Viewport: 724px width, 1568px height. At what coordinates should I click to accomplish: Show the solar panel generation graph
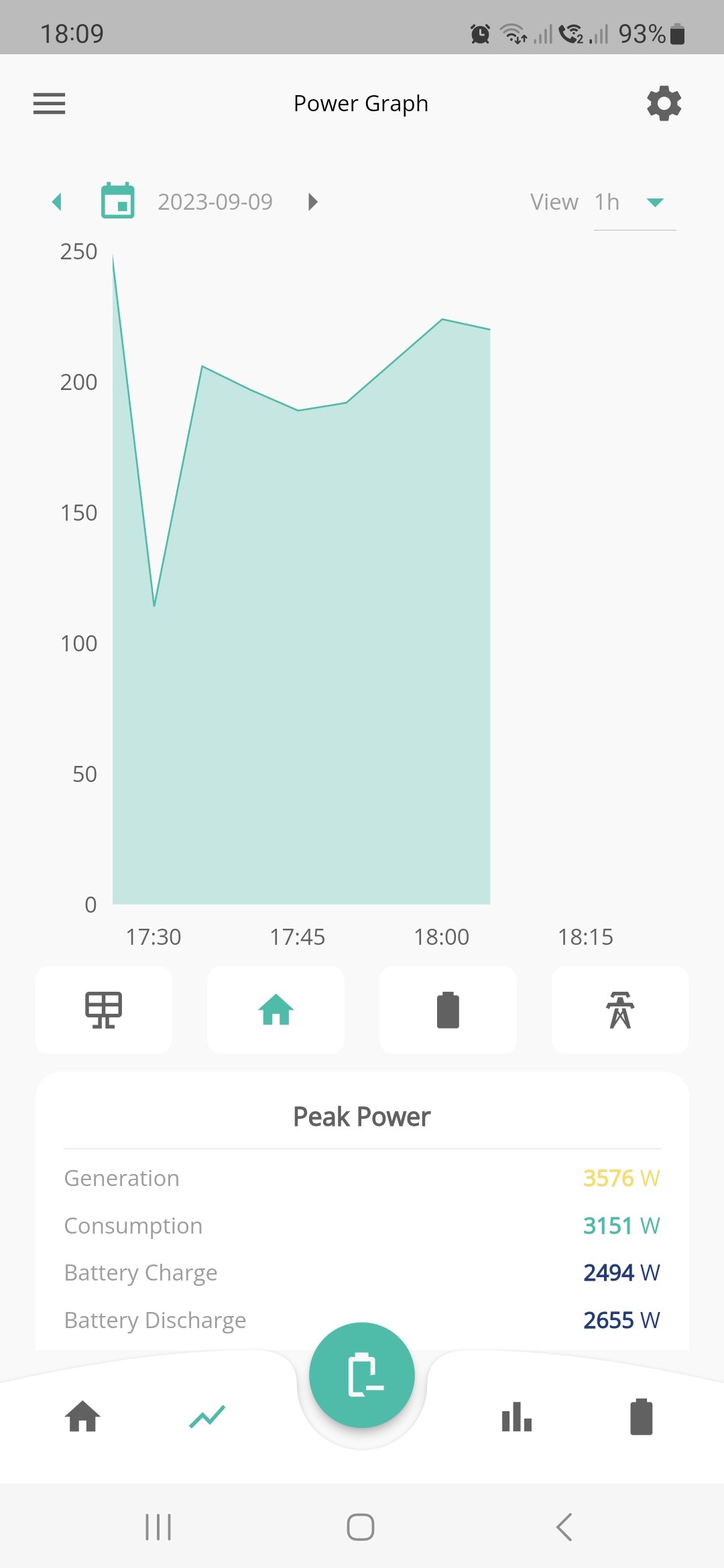[x=103, y=1010]
